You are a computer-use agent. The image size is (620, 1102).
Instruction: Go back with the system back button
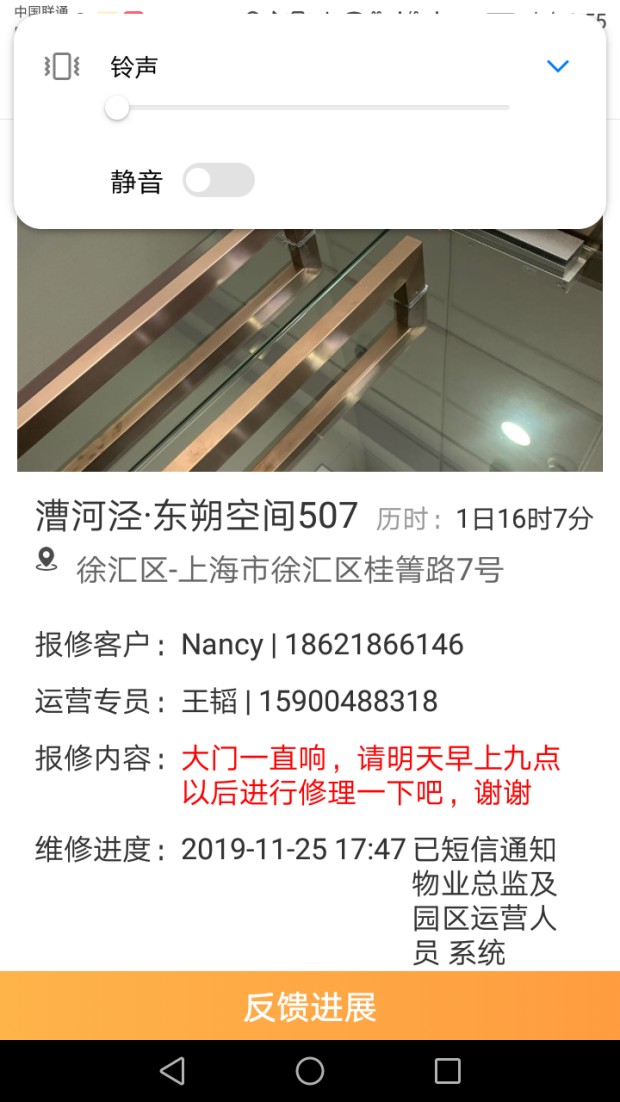(x=172, y=1071)
